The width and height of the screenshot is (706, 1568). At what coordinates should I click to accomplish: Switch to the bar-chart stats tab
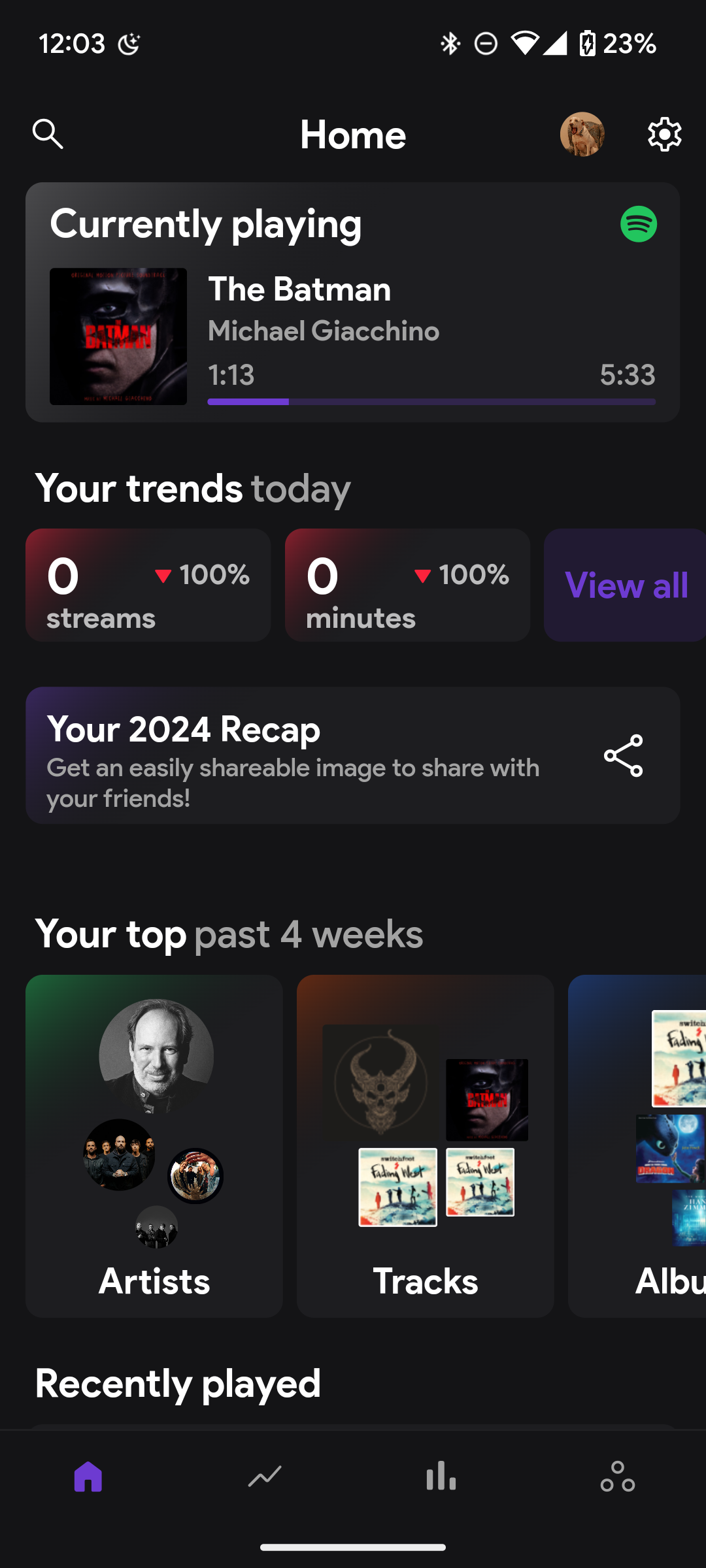tap(441, 1477)
